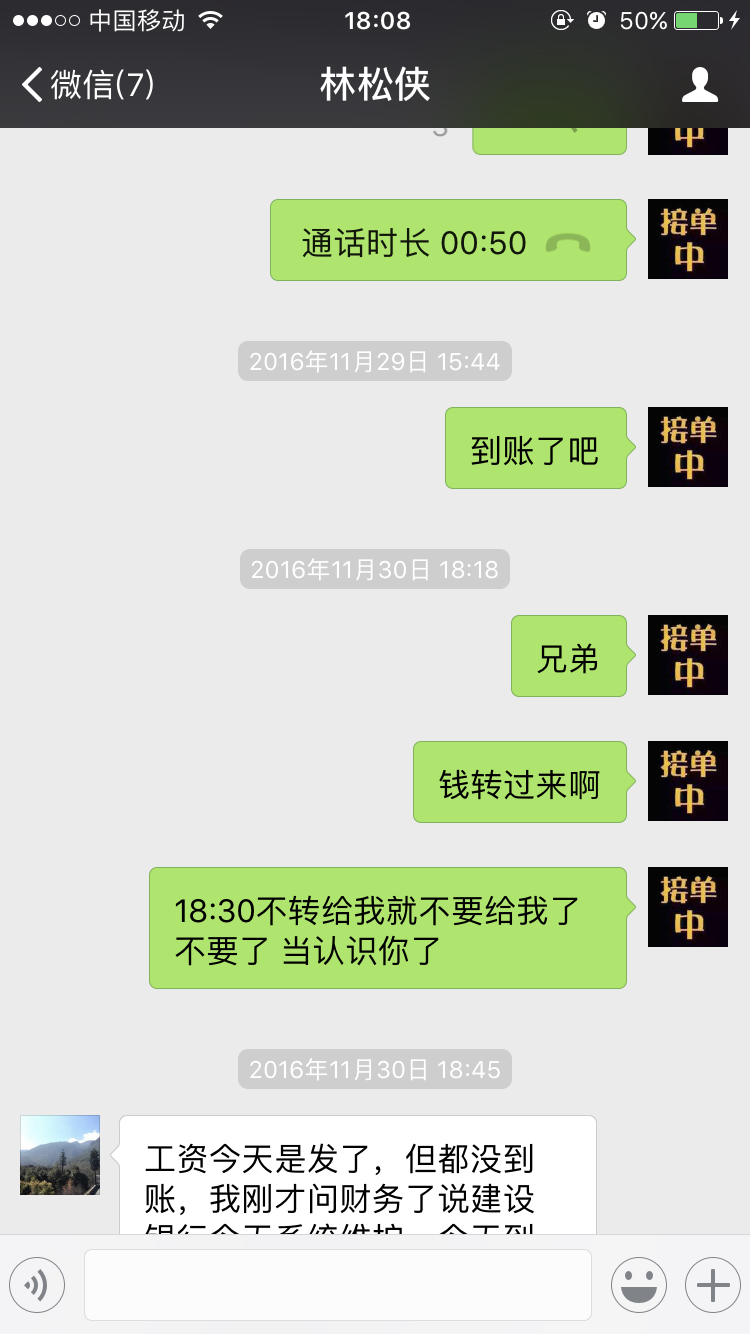This screenshot has height=1334, width=750.
Task: Open the emoji sticker panel
Action: click(638, 1284)
